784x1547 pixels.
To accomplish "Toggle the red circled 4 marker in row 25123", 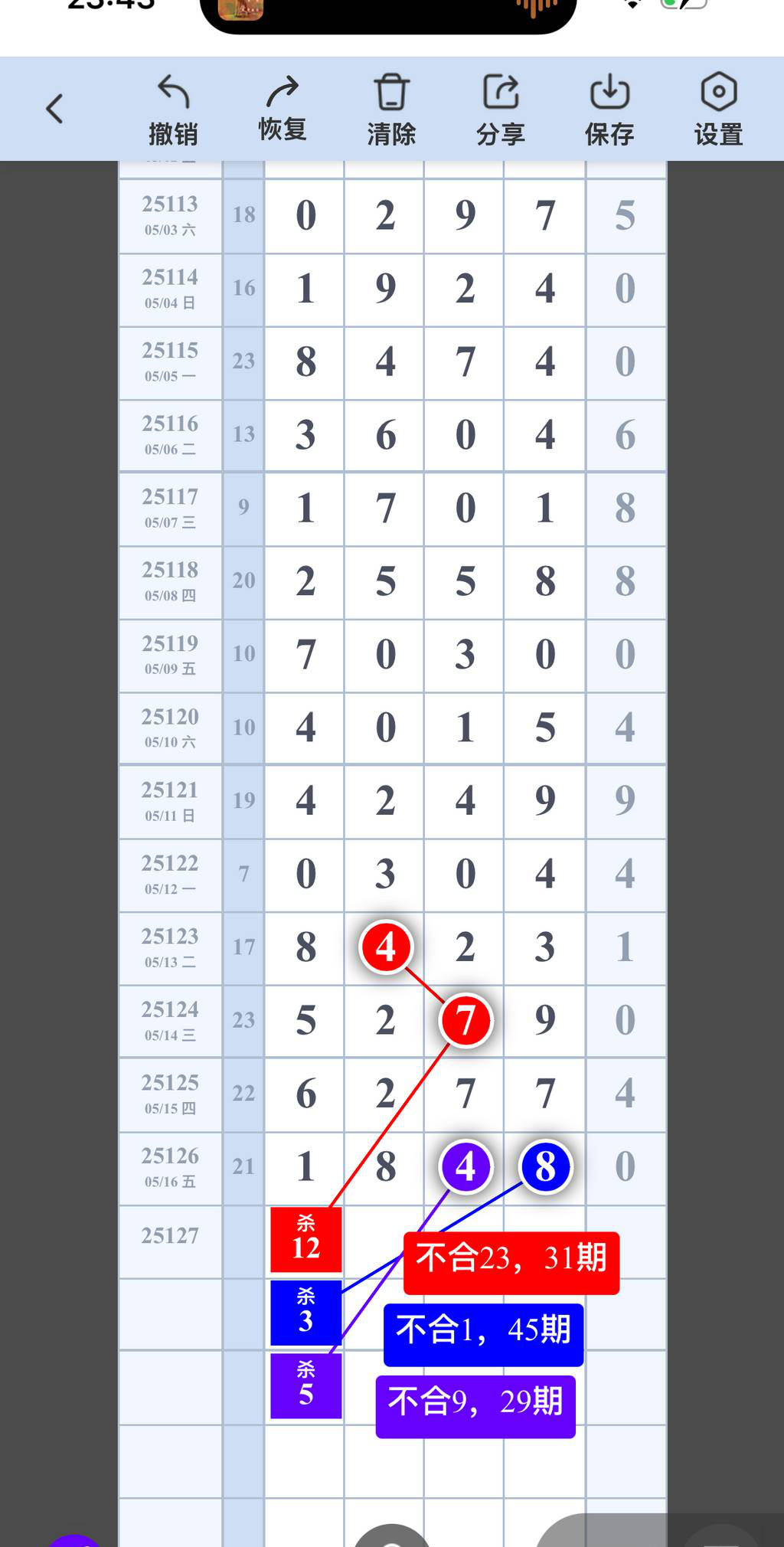I will click(x=387, y=947).
